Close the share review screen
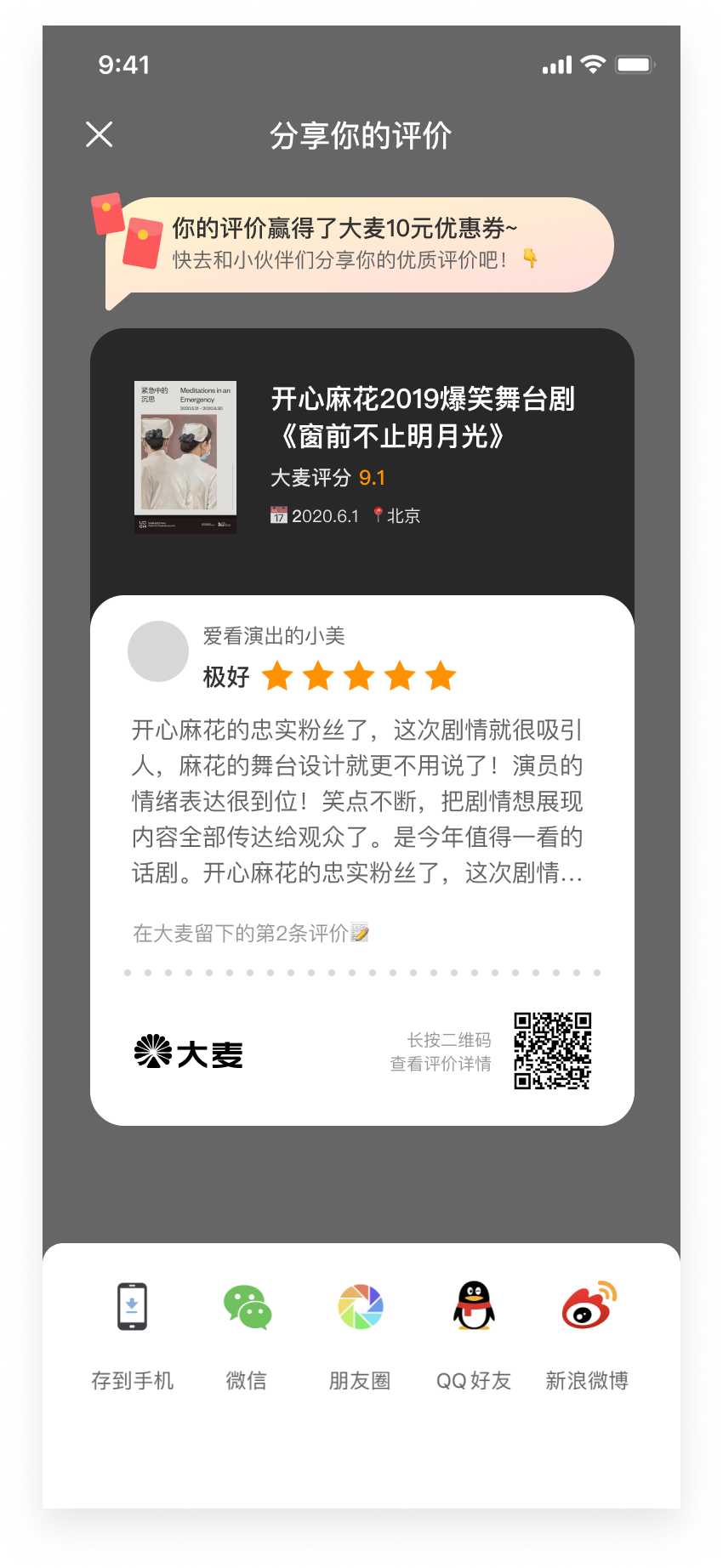This screenshot has height=1568, width=723. [100, 134]
